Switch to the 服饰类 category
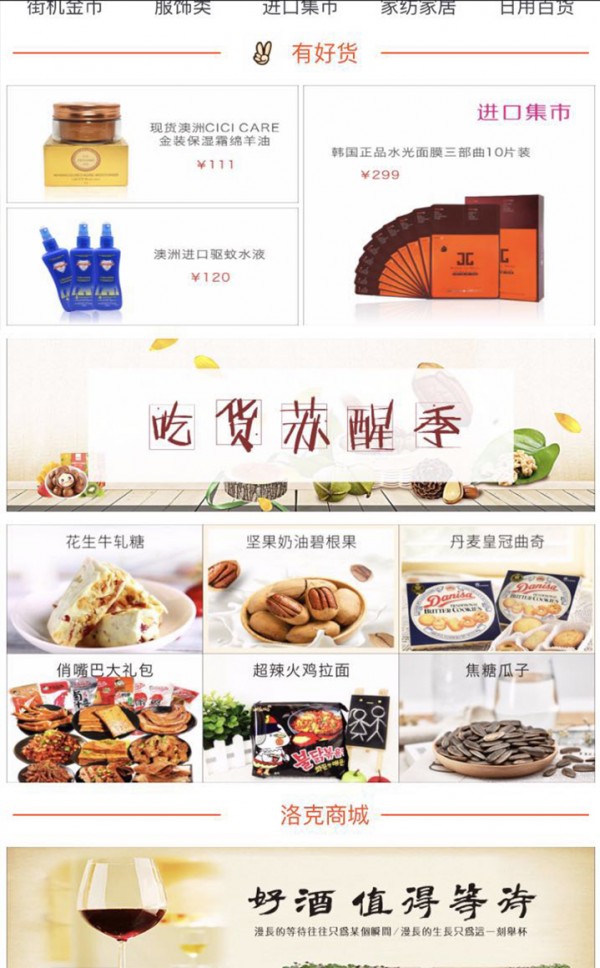 pyautogui.click(x=182, y=8)
